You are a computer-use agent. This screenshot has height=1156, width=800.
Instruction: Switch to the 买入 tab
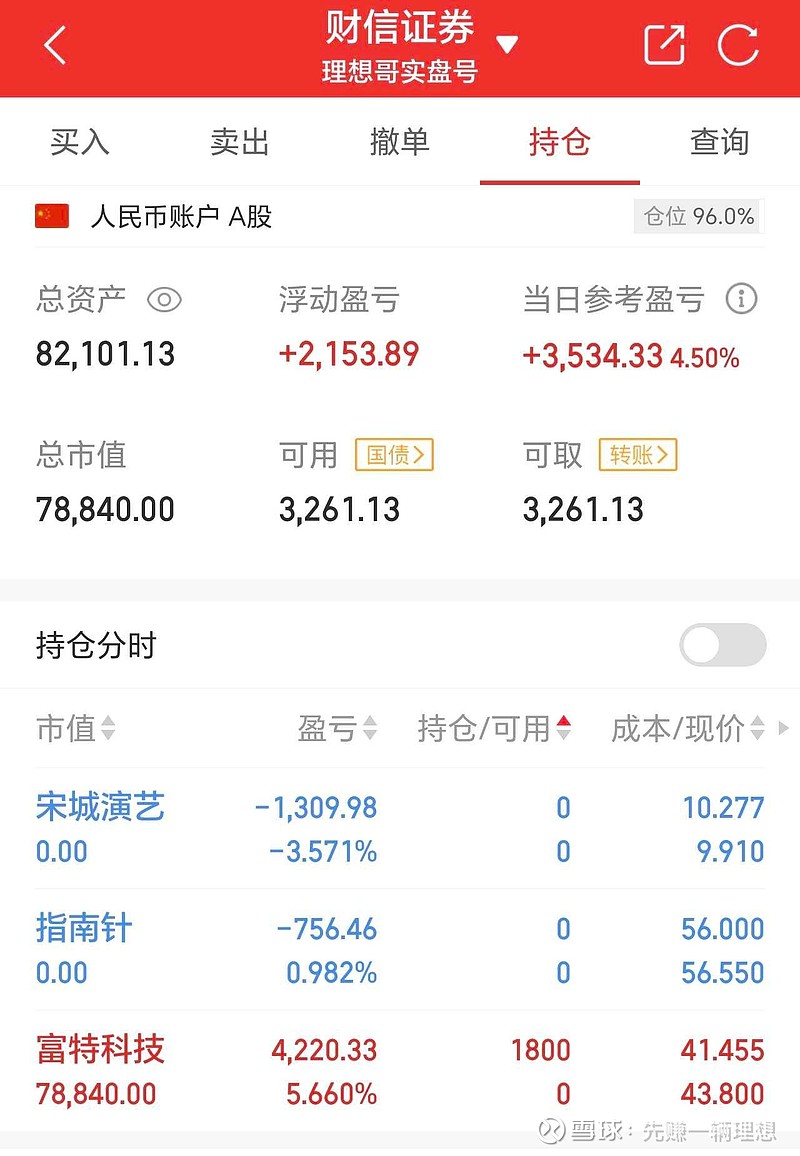tap(80, 142)
